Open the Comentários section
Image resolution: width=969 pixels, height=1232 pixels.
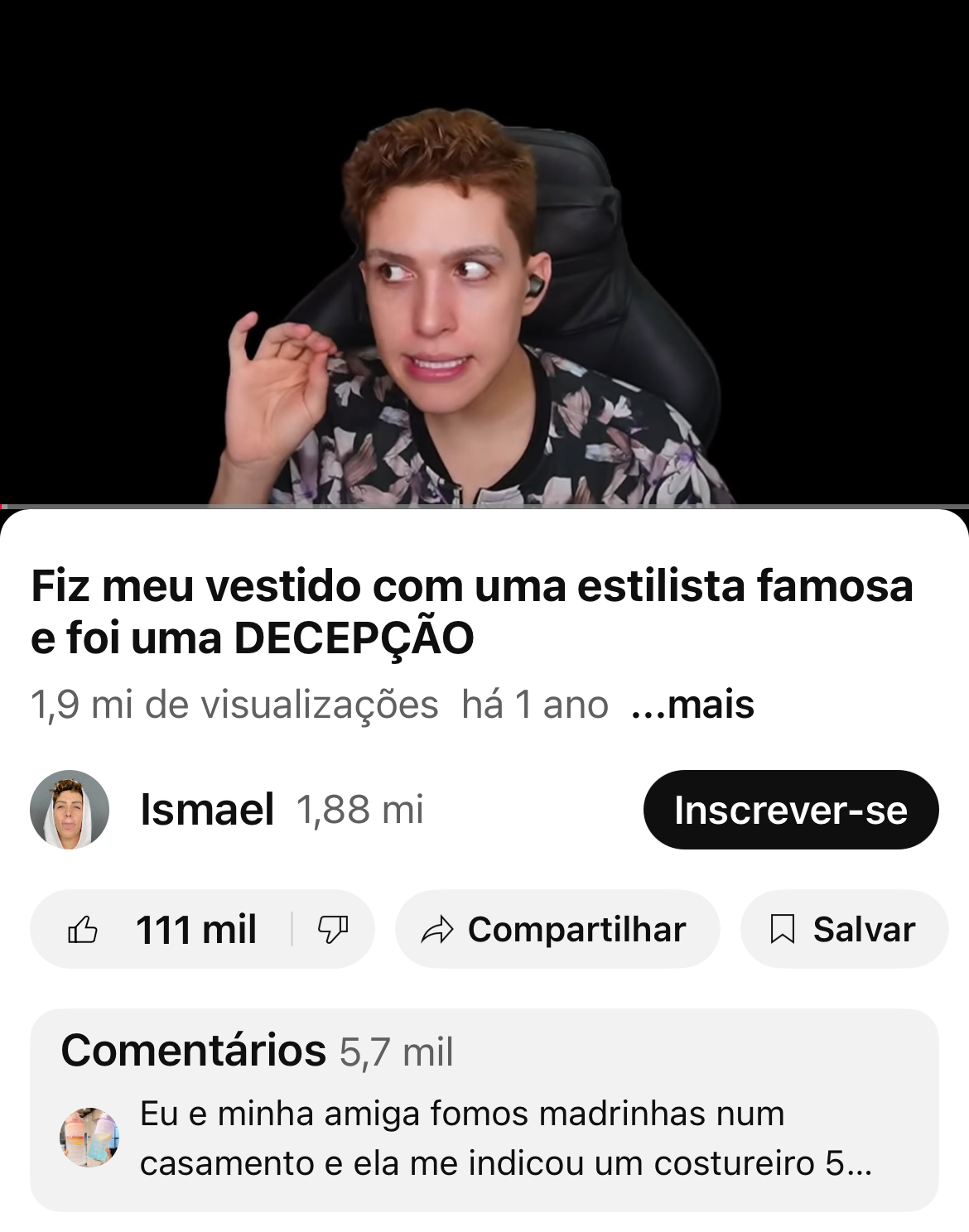point(484,1109)
